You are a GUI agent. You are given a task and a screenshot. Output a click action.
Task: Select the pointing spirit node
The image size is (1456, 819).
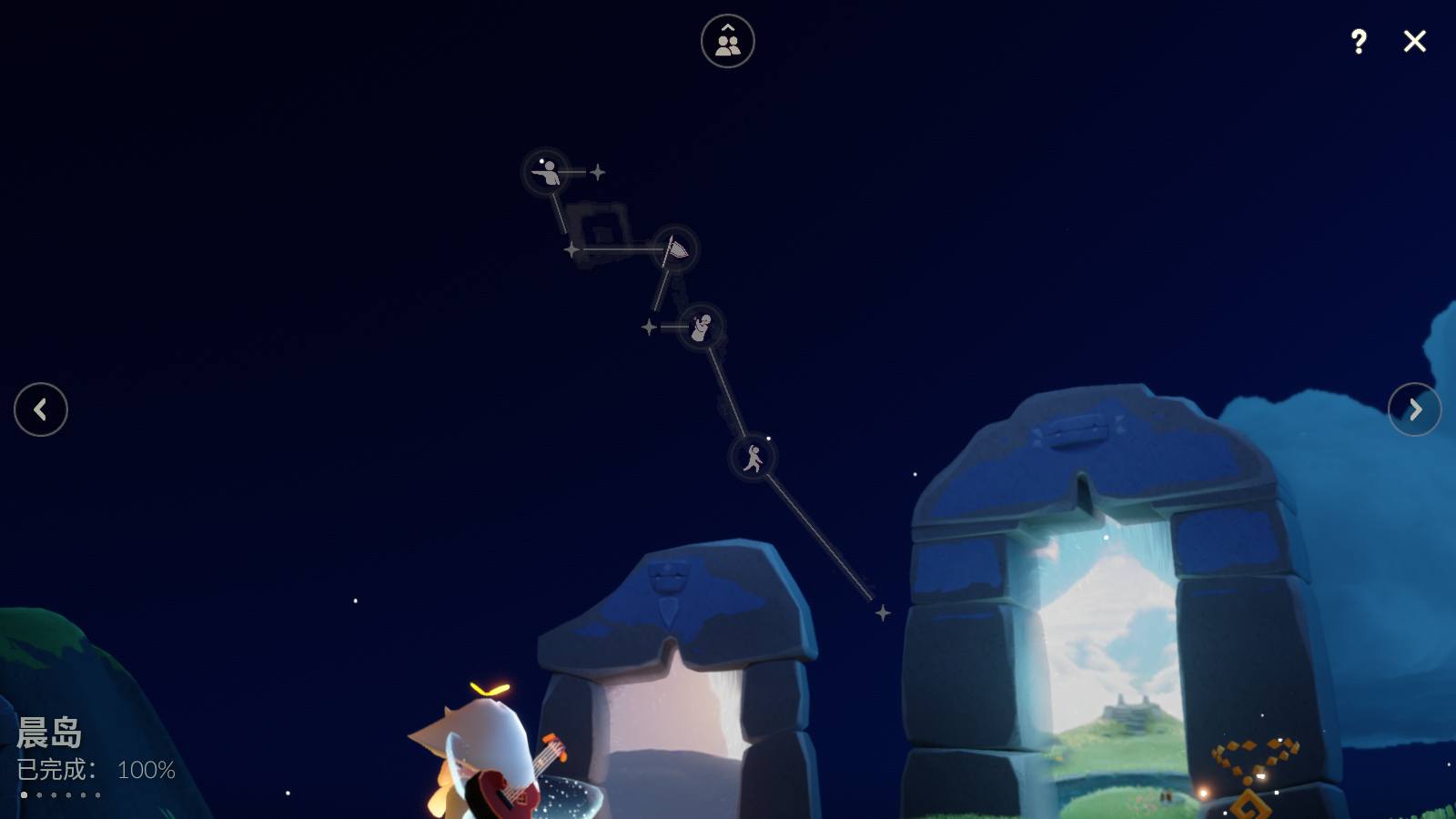546,171
